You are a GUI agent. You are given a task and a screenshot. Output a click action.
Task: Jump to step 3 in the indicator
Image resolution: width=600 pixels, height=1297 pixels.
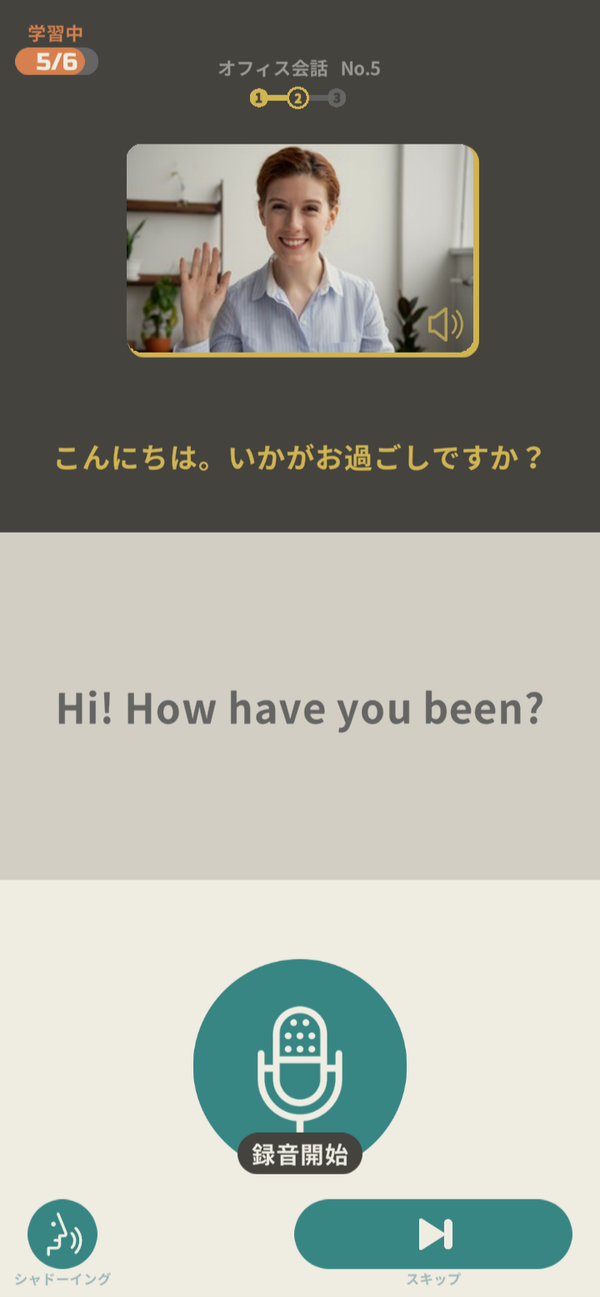337,98
